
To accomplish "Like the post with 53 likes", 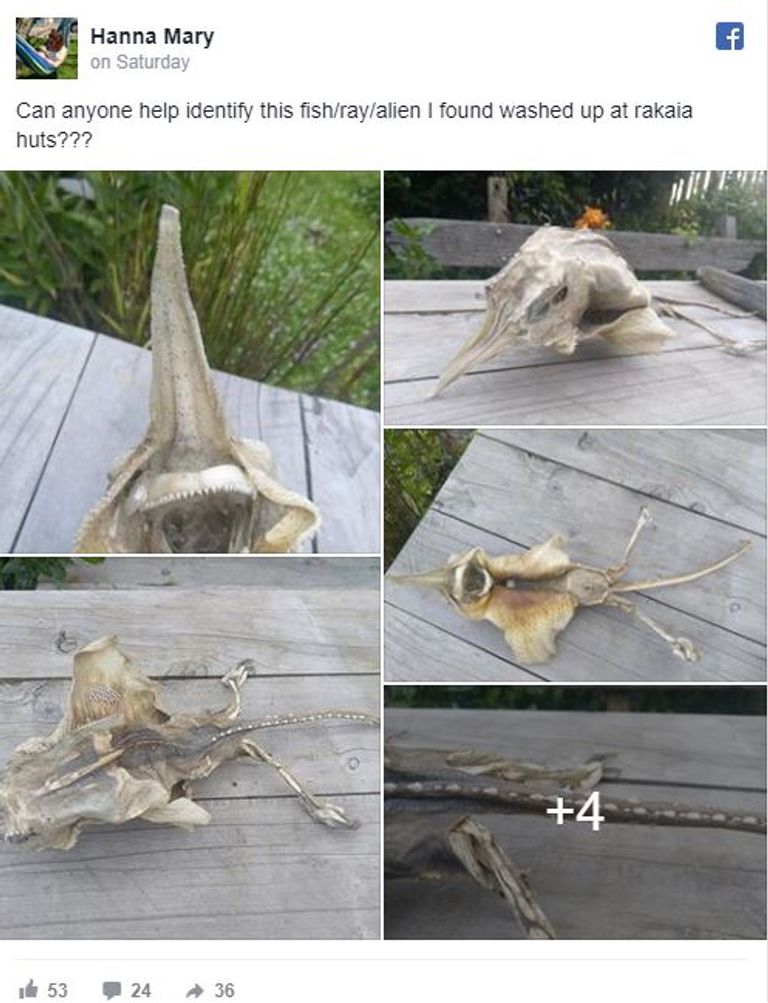I will (x=43, y=990).
